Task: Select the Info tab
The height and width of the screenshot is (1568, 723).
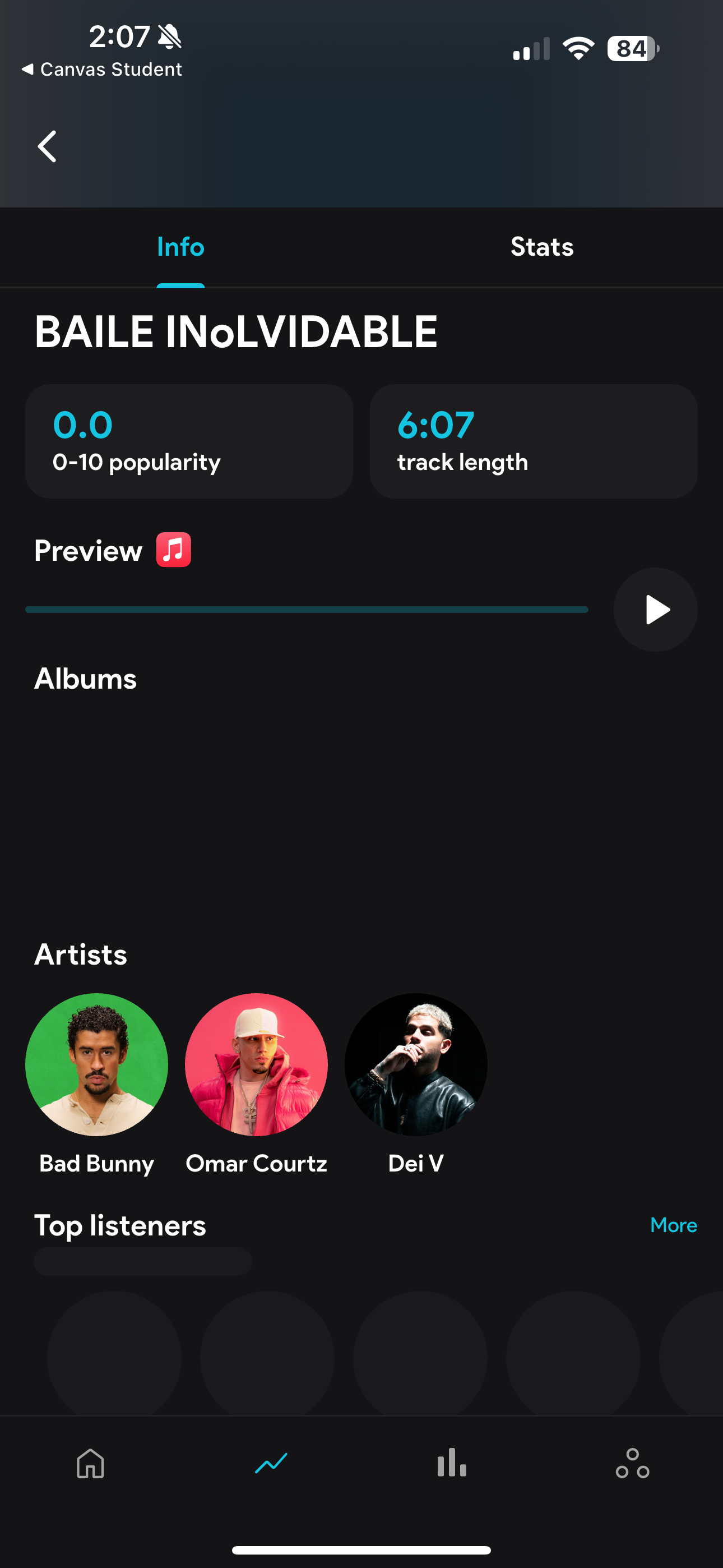Action: click(180, 247)
